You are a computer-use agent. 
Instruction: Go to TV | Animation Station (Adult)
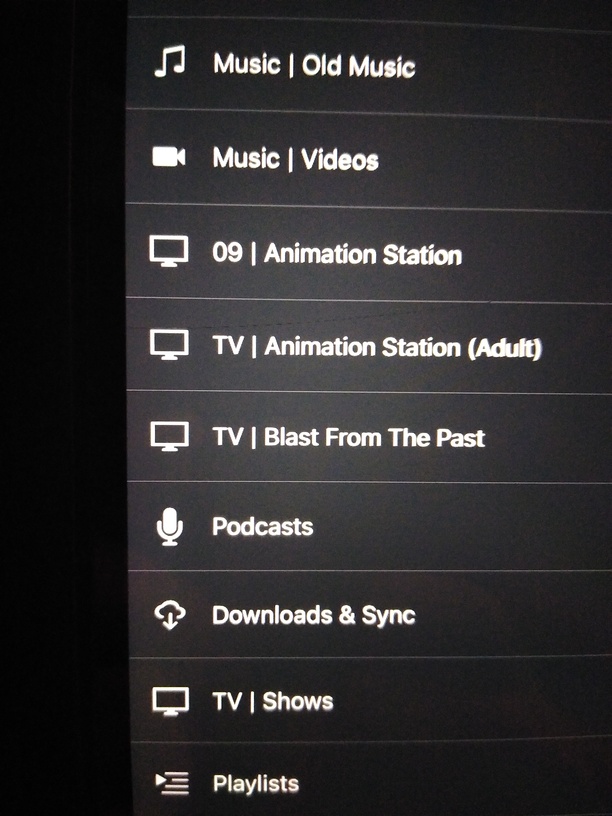pos(376,347)
